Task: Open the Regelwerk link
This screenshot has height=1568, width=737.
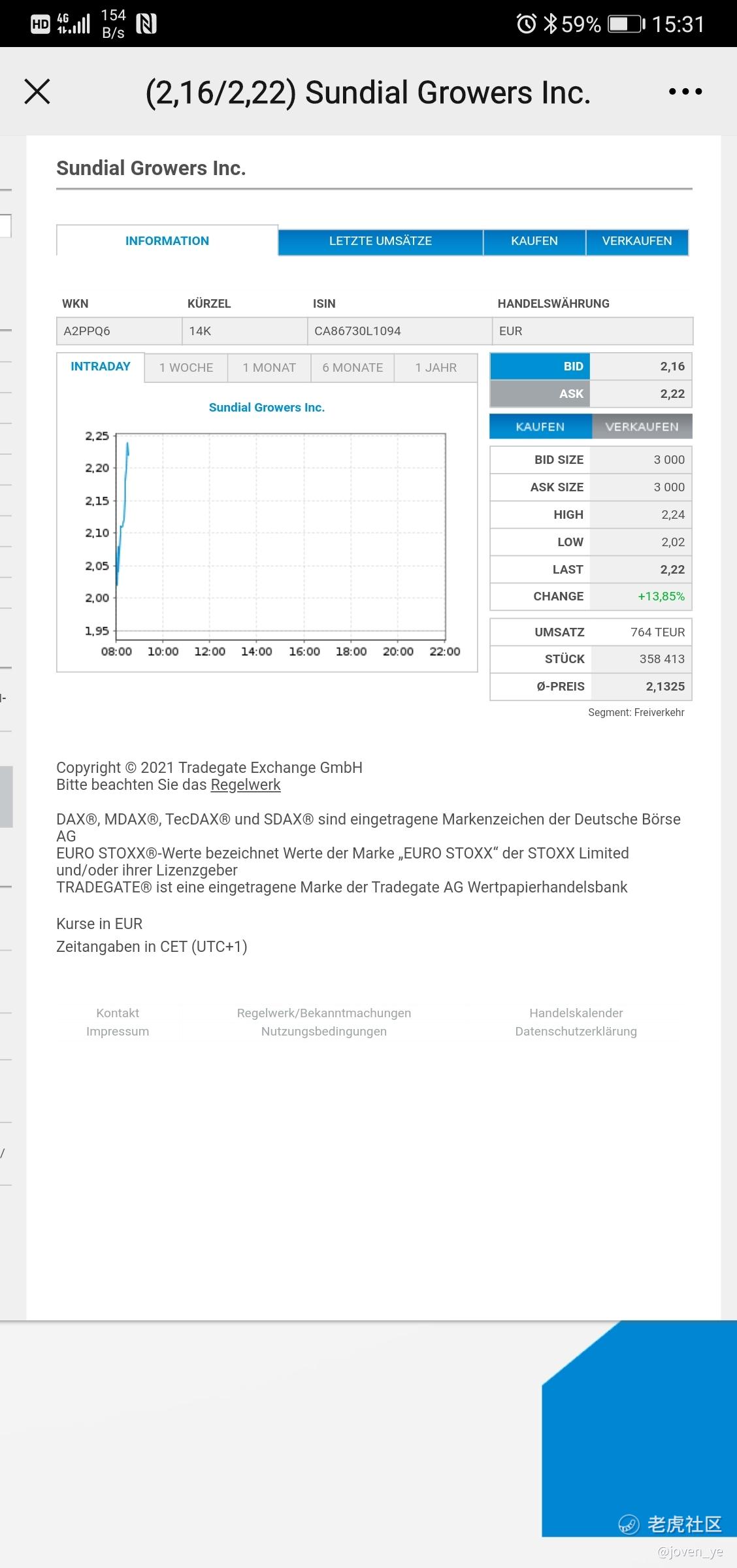Action: (246, 785)
